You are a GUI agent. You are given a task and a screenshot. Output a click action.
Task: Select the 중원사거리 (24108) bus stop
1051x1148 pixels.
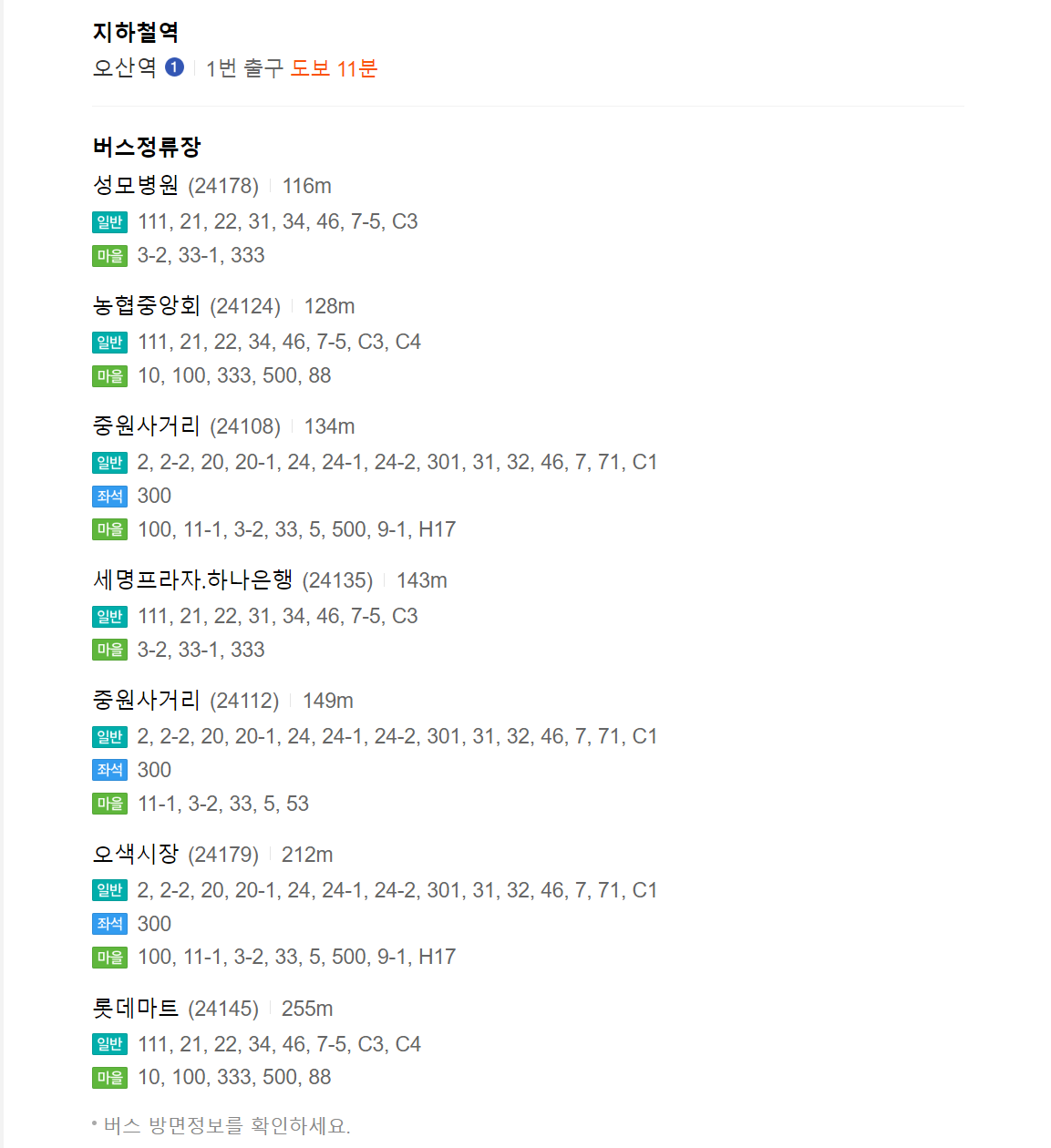click(146, 425)
